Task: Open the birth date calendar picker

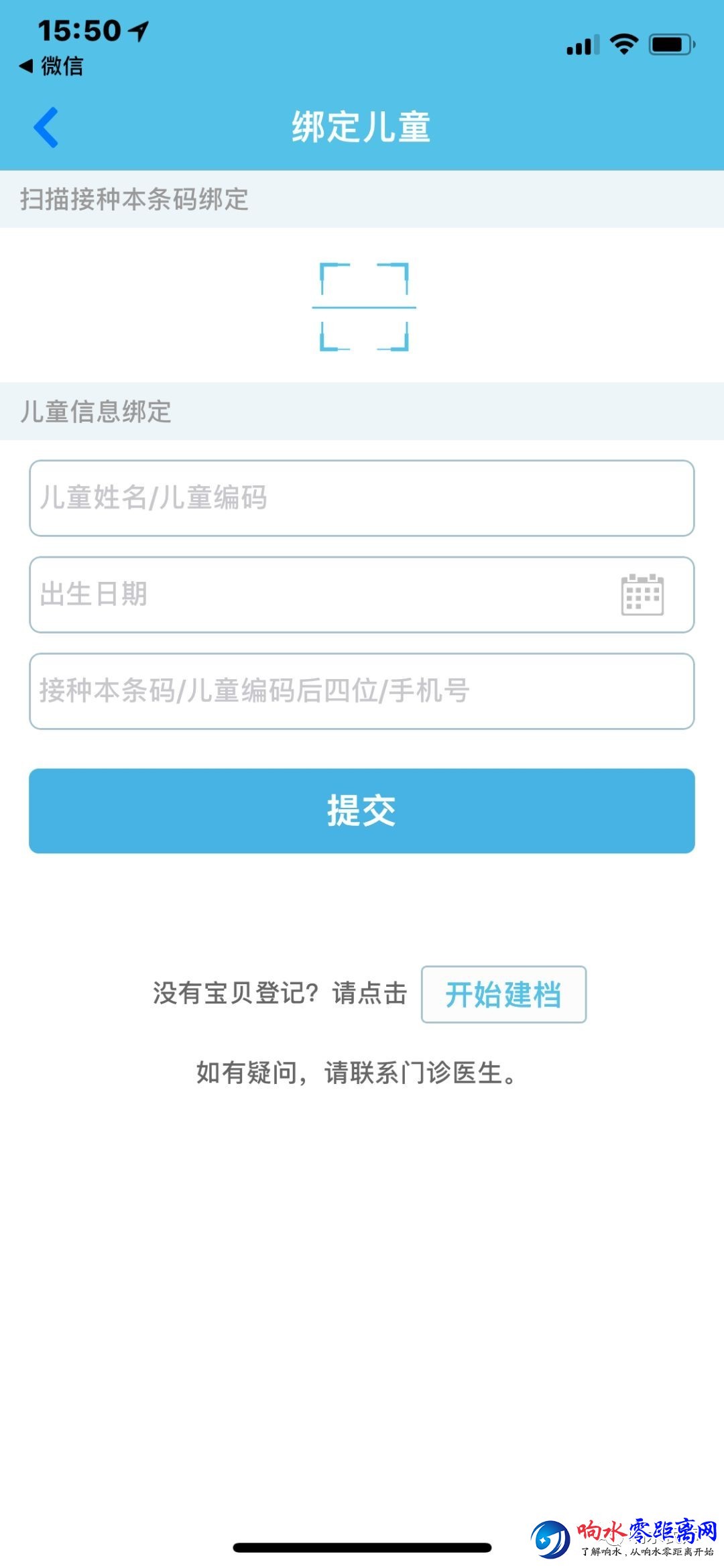Action: 642,595
